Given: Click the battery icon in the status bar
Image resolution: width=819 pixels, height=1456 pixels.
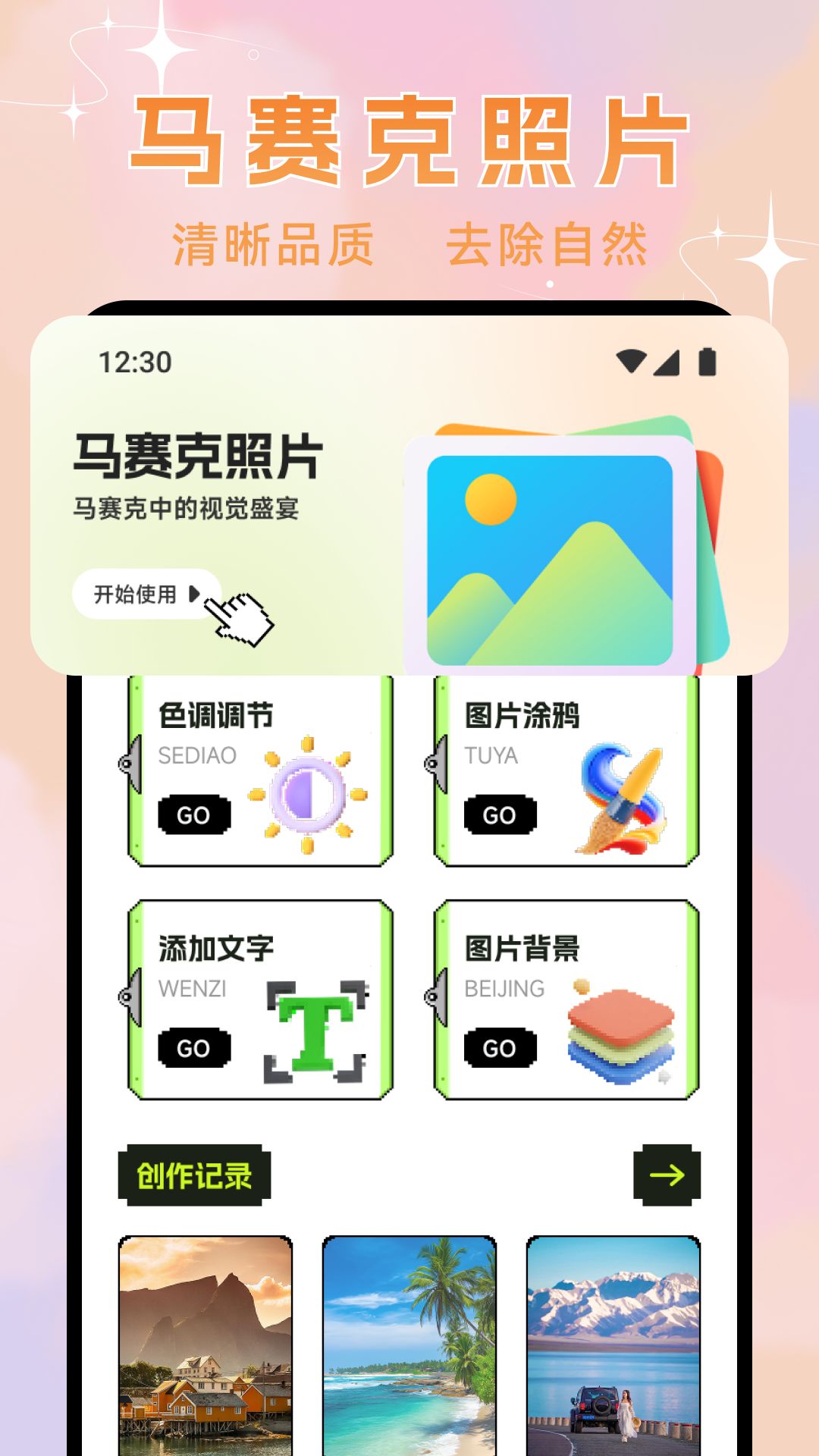Looking at the screenshot, I should pos(707,362).
